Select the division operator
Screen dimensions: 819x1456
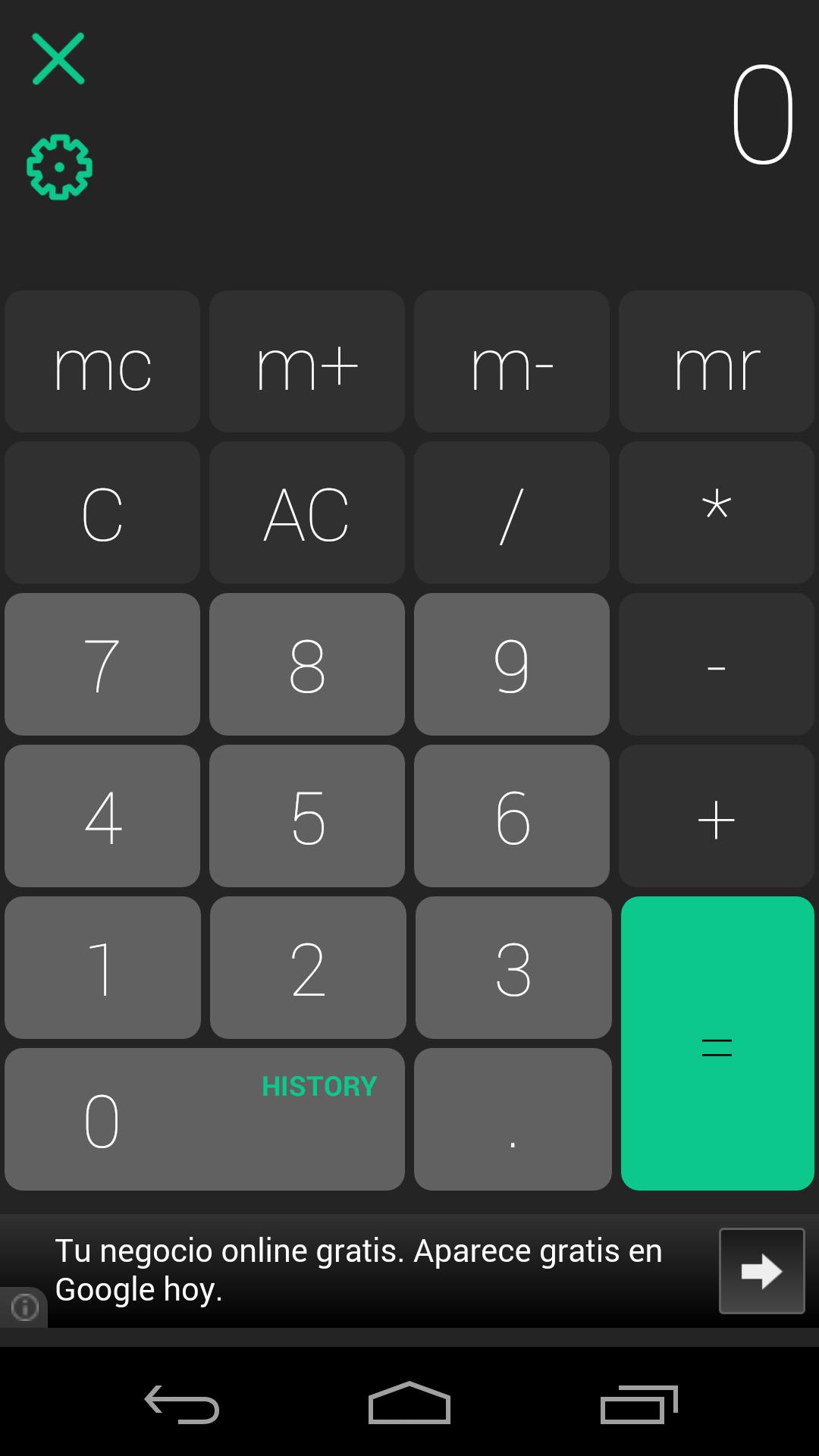(x=512, y=513)
